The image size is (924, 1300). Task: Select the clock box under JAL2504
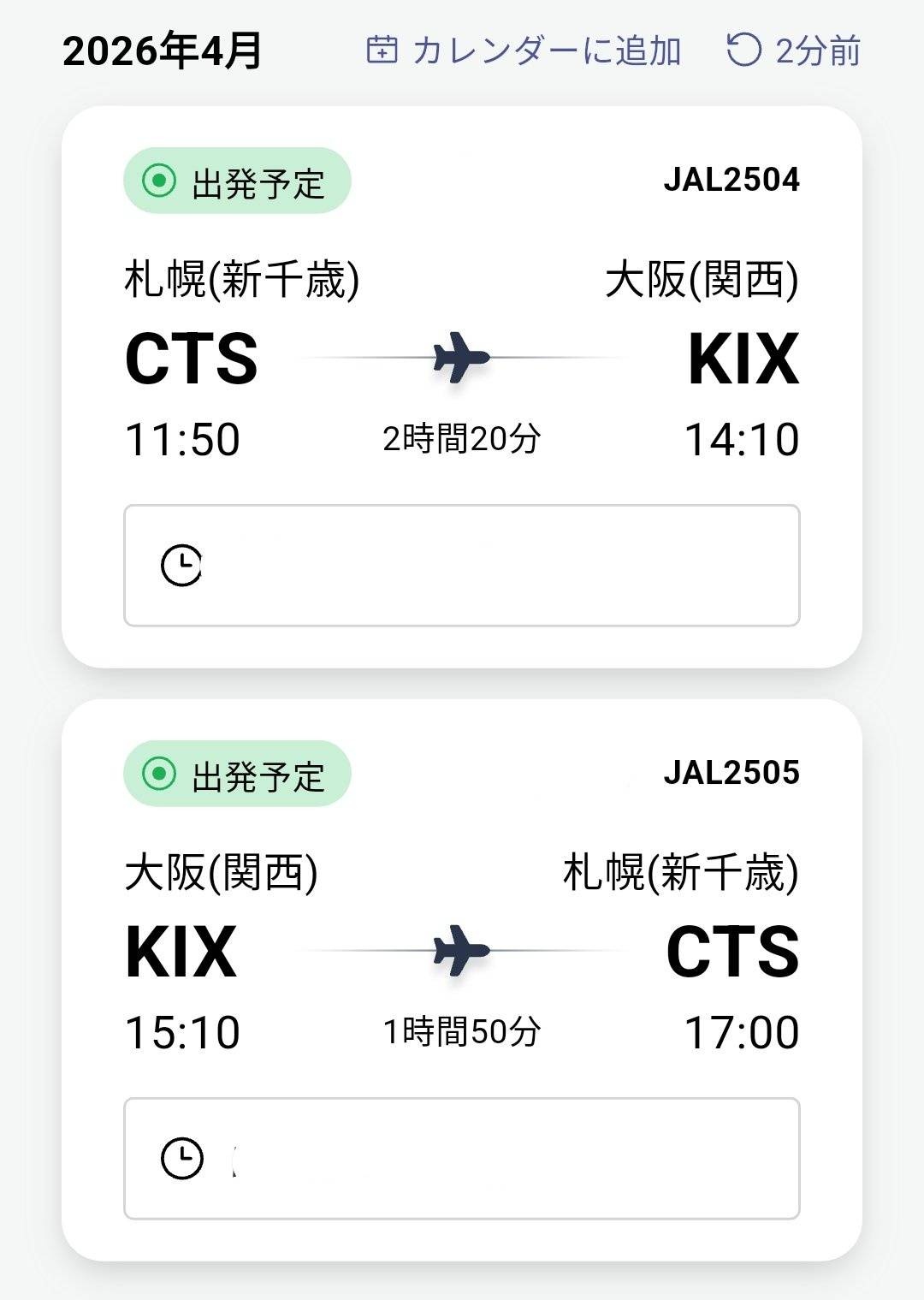point(462,566)
